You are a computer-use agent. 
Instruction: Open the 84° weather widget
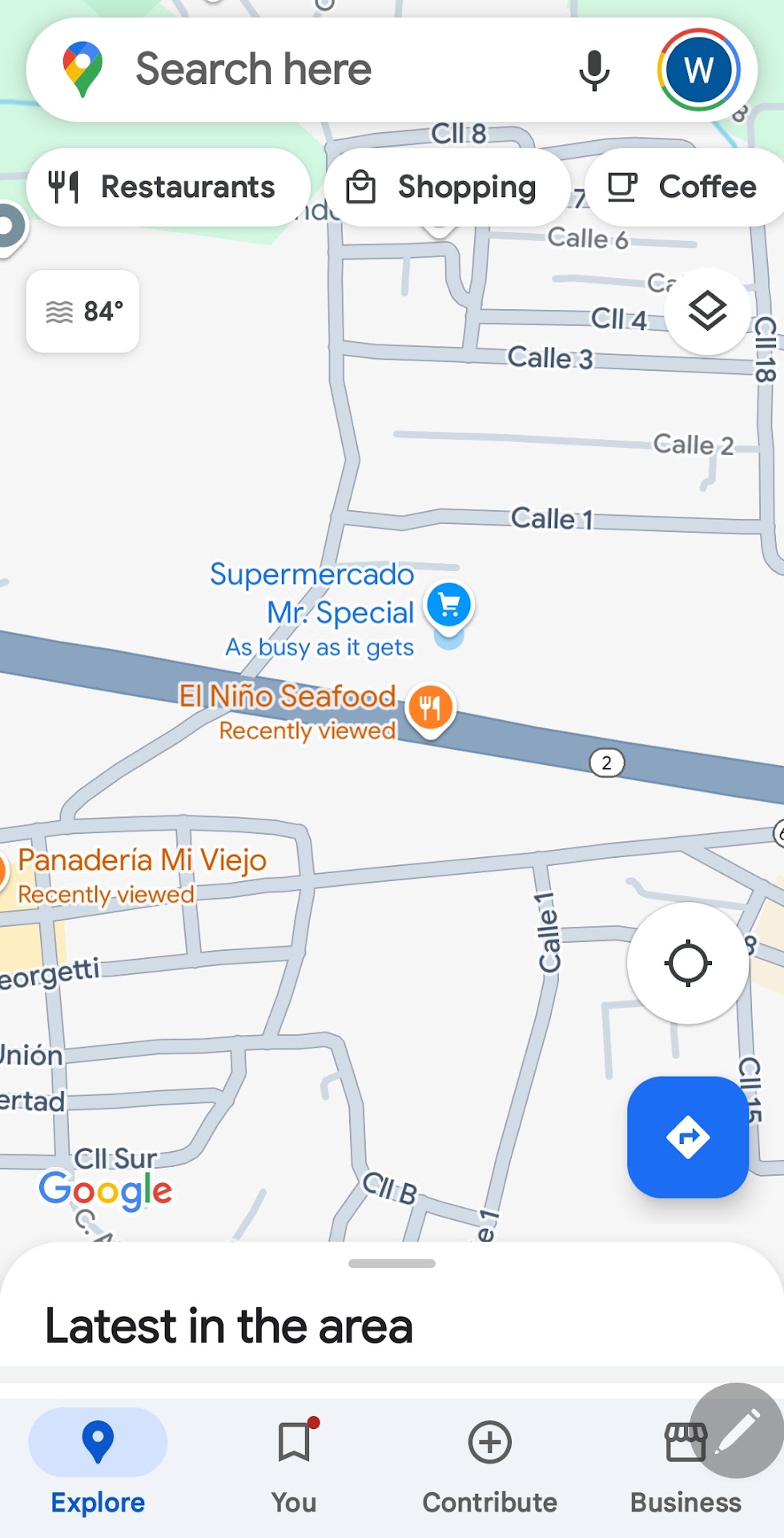click(x=83, y=312)
